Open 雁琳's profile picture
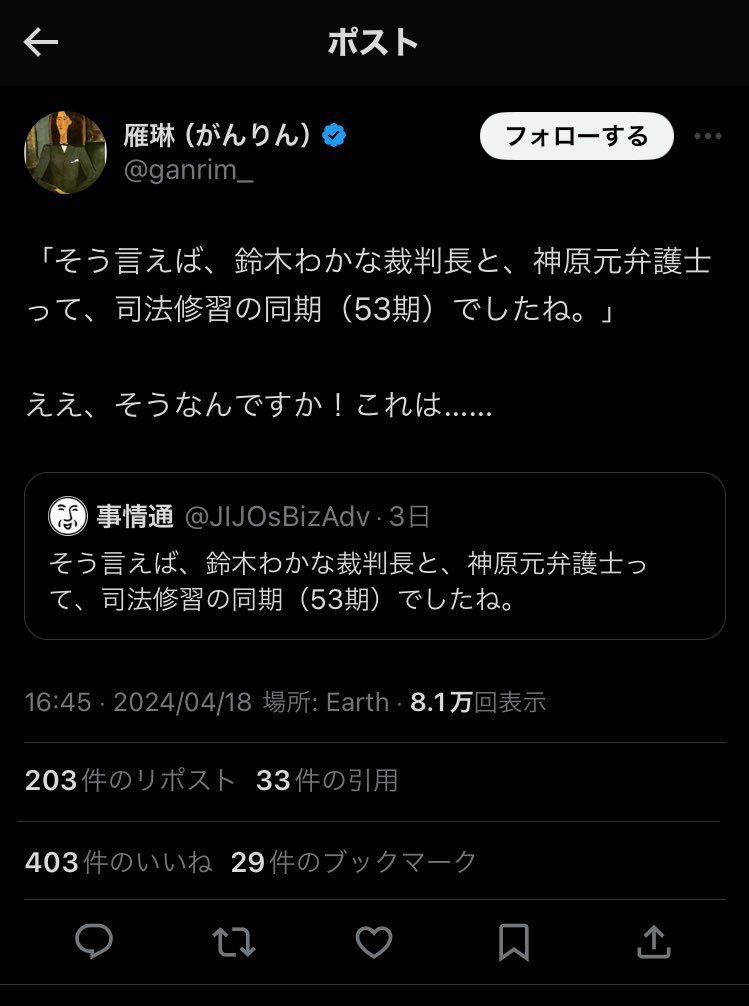The width and height of the screenshot is (749, 1006). (x=65, y=152)
